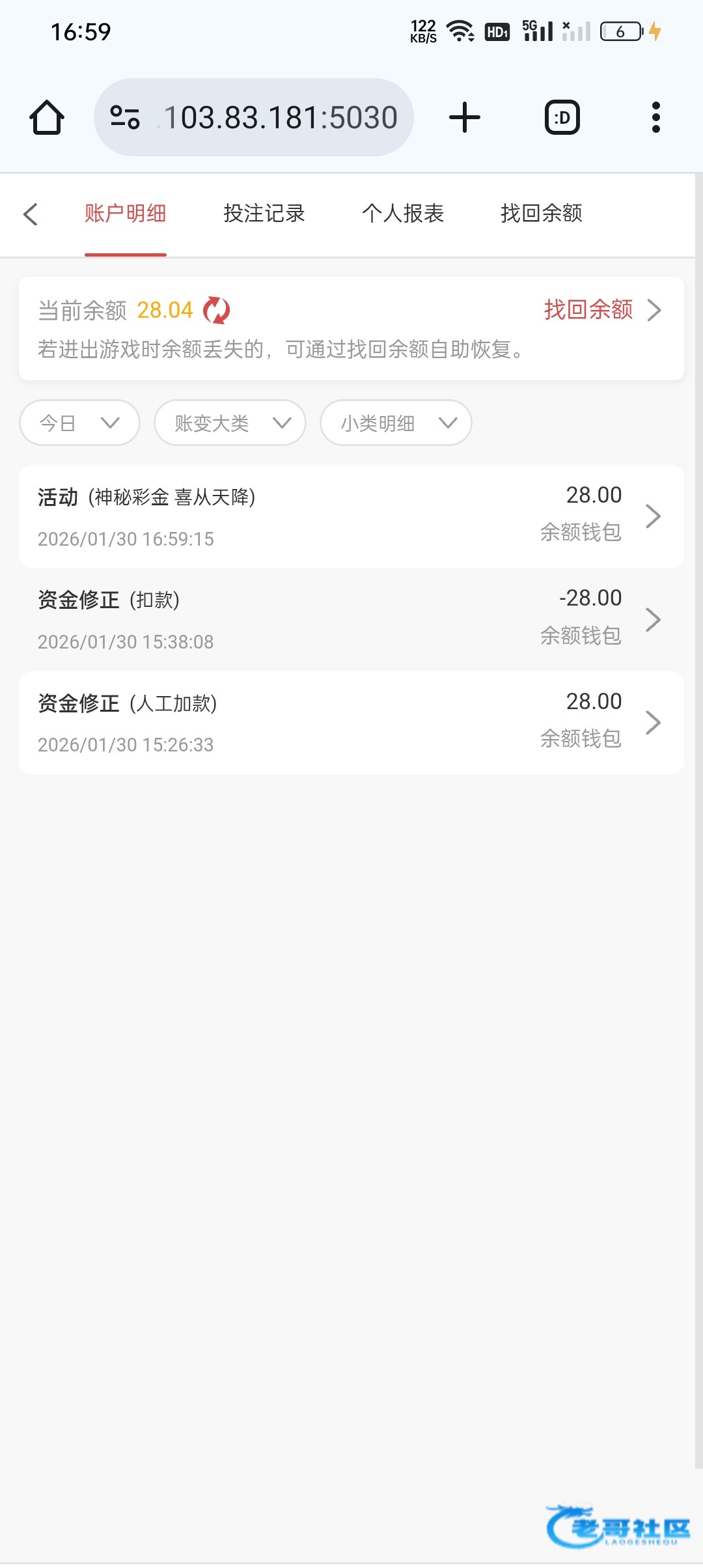Select the 找回余额 tab
703x1568 pixels.
pos(541,214)
